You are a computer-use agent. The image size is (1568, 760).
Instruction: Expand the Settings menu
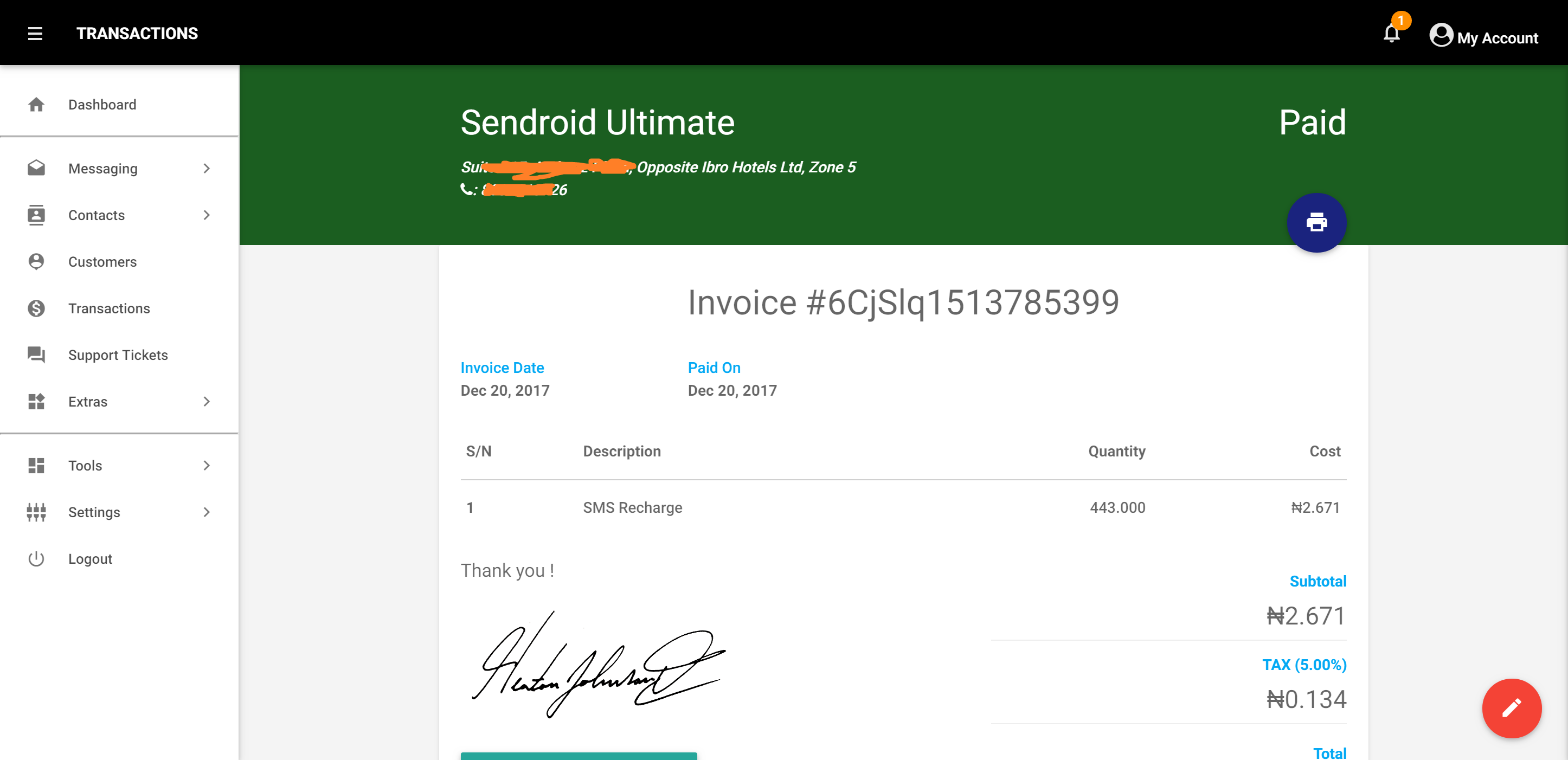pos(119,512)
